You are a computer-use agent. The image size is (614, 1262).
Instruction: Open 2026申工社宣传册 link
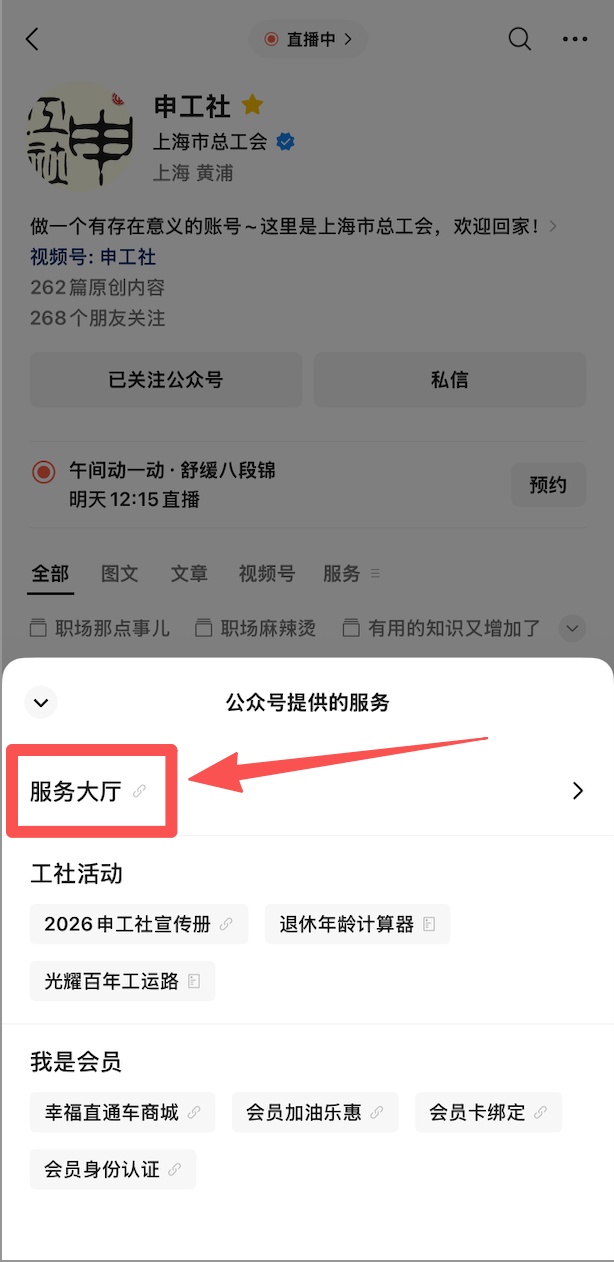point(138,924)
